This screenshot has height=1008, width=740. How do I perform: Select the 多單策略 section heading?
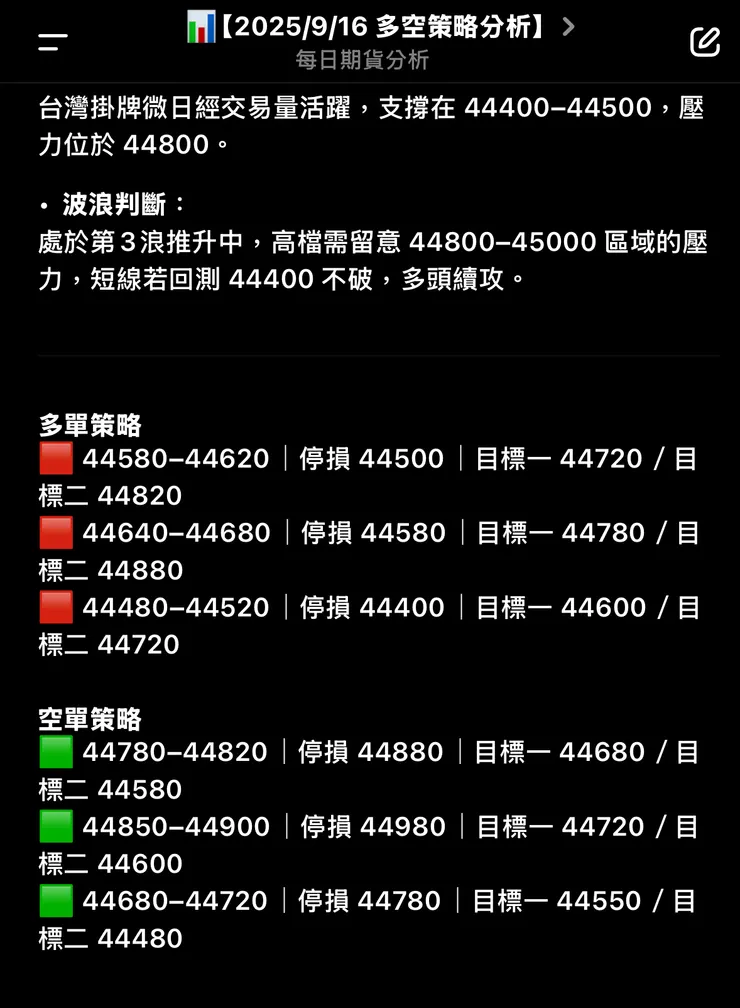pyautogui.click(x=88, y=426)
